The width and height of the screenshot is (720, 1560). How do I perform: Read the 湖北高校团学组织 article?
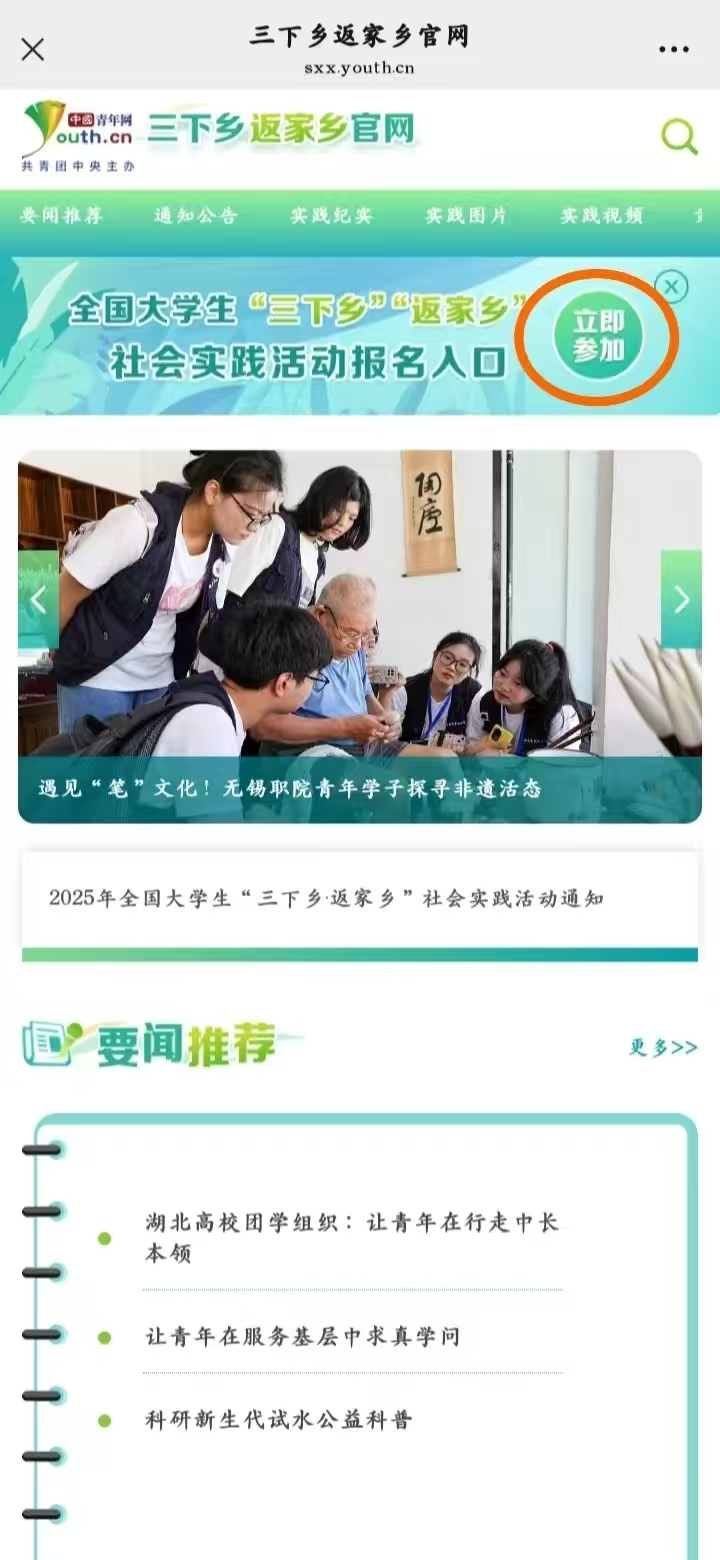352,1237
